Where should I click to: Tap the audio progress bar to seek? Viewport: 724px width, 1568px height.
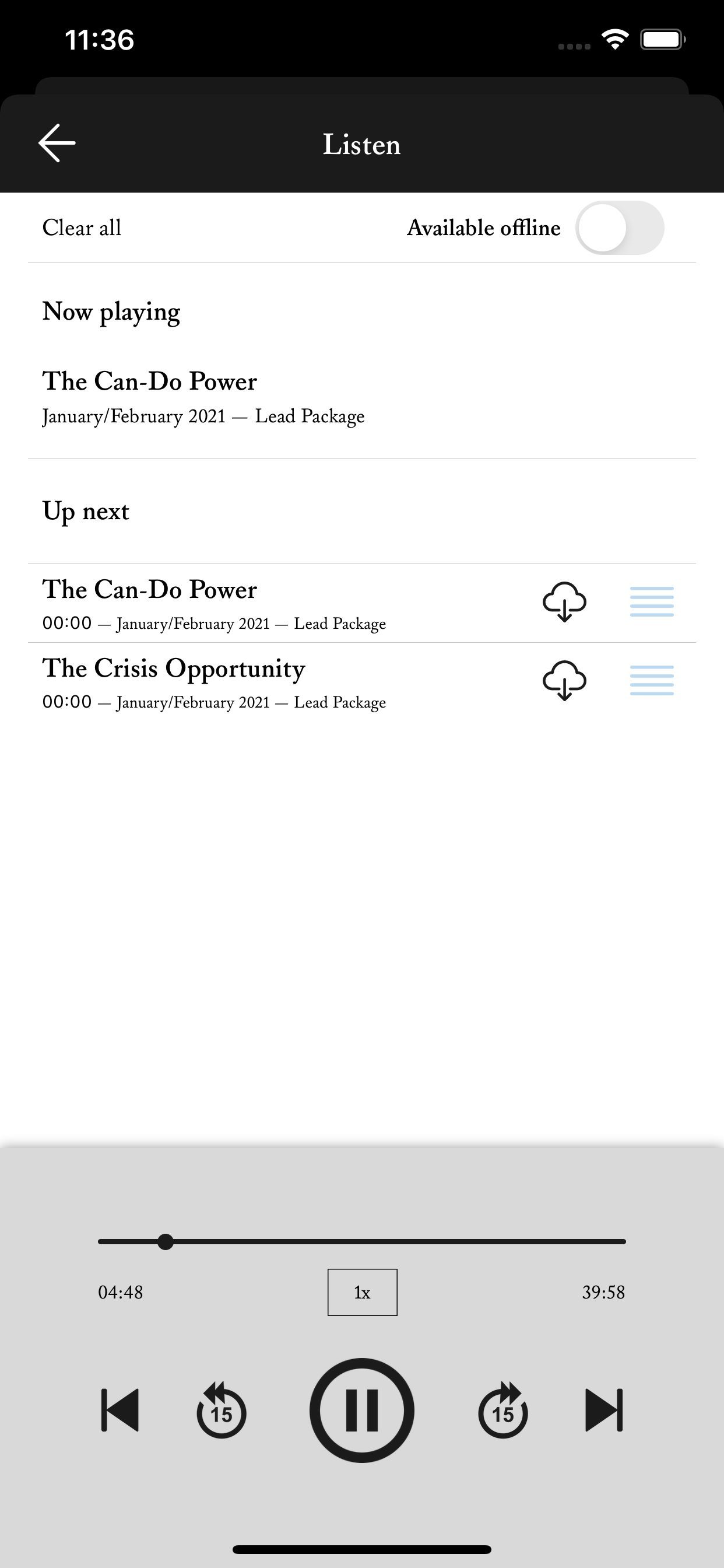362,1241
